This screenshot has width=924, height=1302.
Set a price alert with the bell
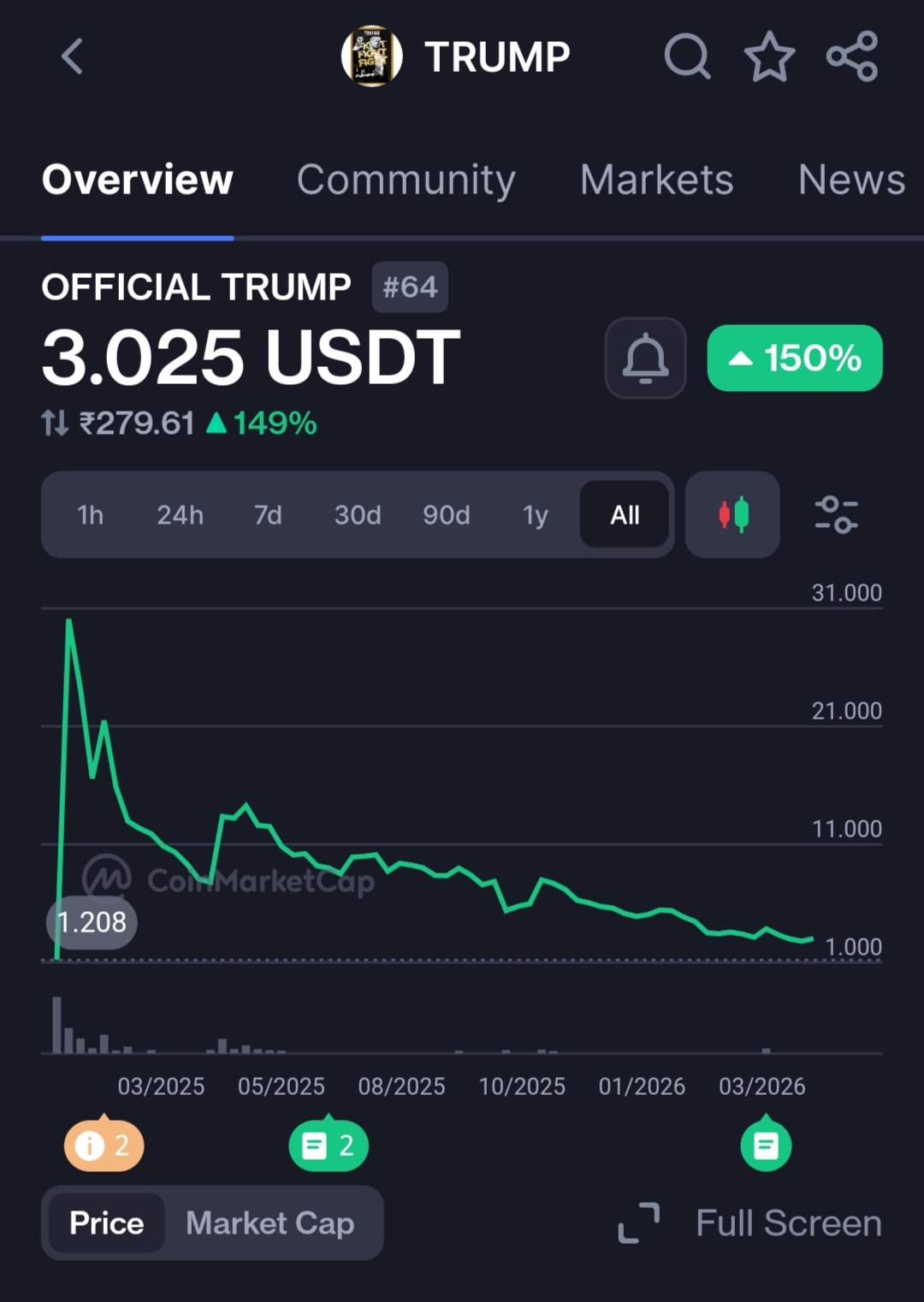645,358
